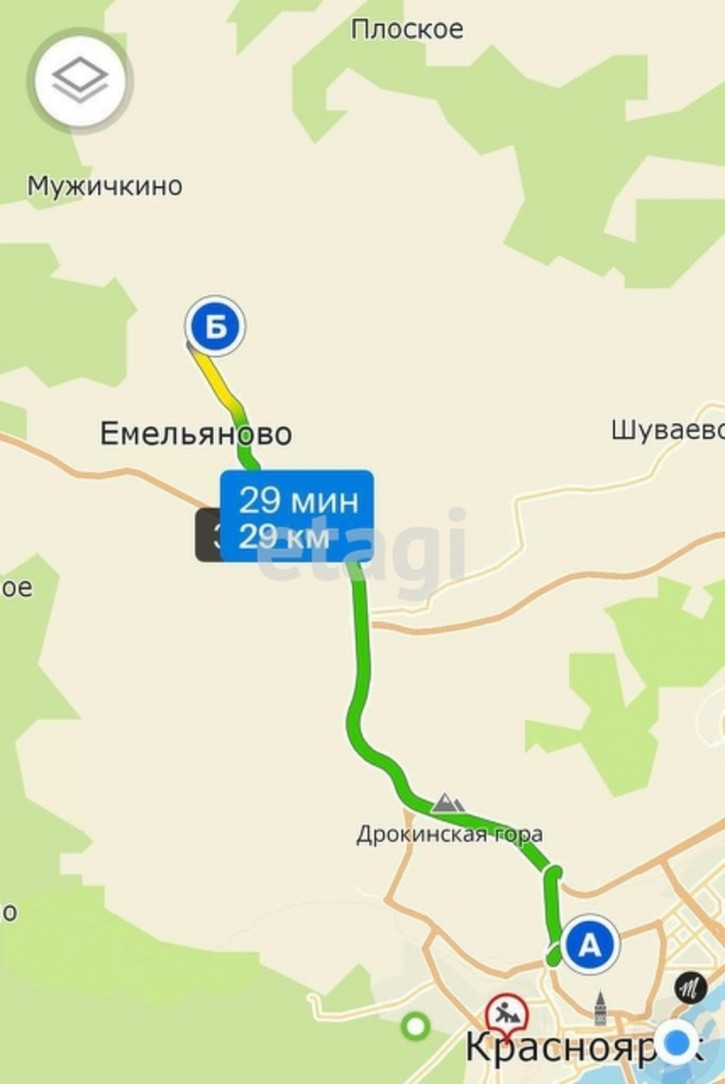Tap start marker A

click(591, 943)
